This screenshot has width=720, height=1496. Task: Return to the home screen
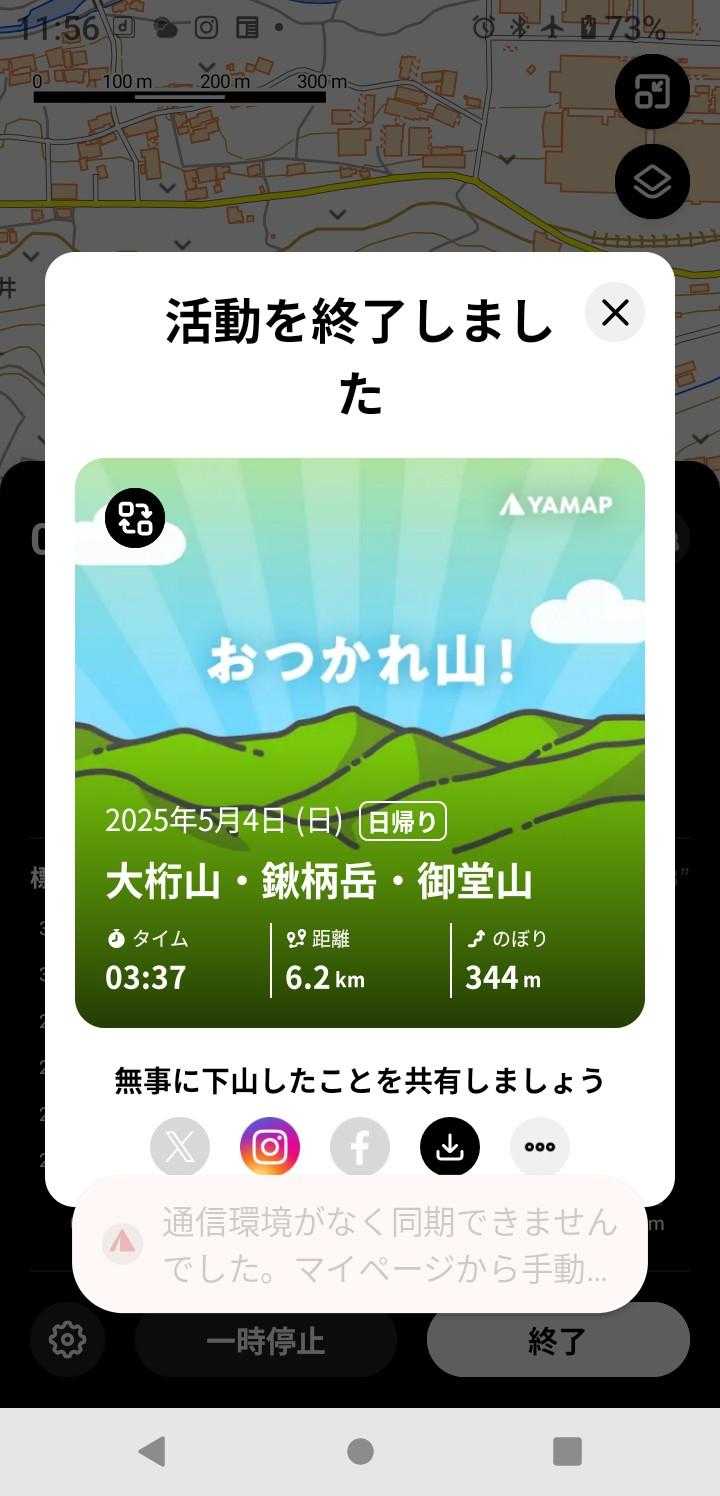coord(360,1451)
